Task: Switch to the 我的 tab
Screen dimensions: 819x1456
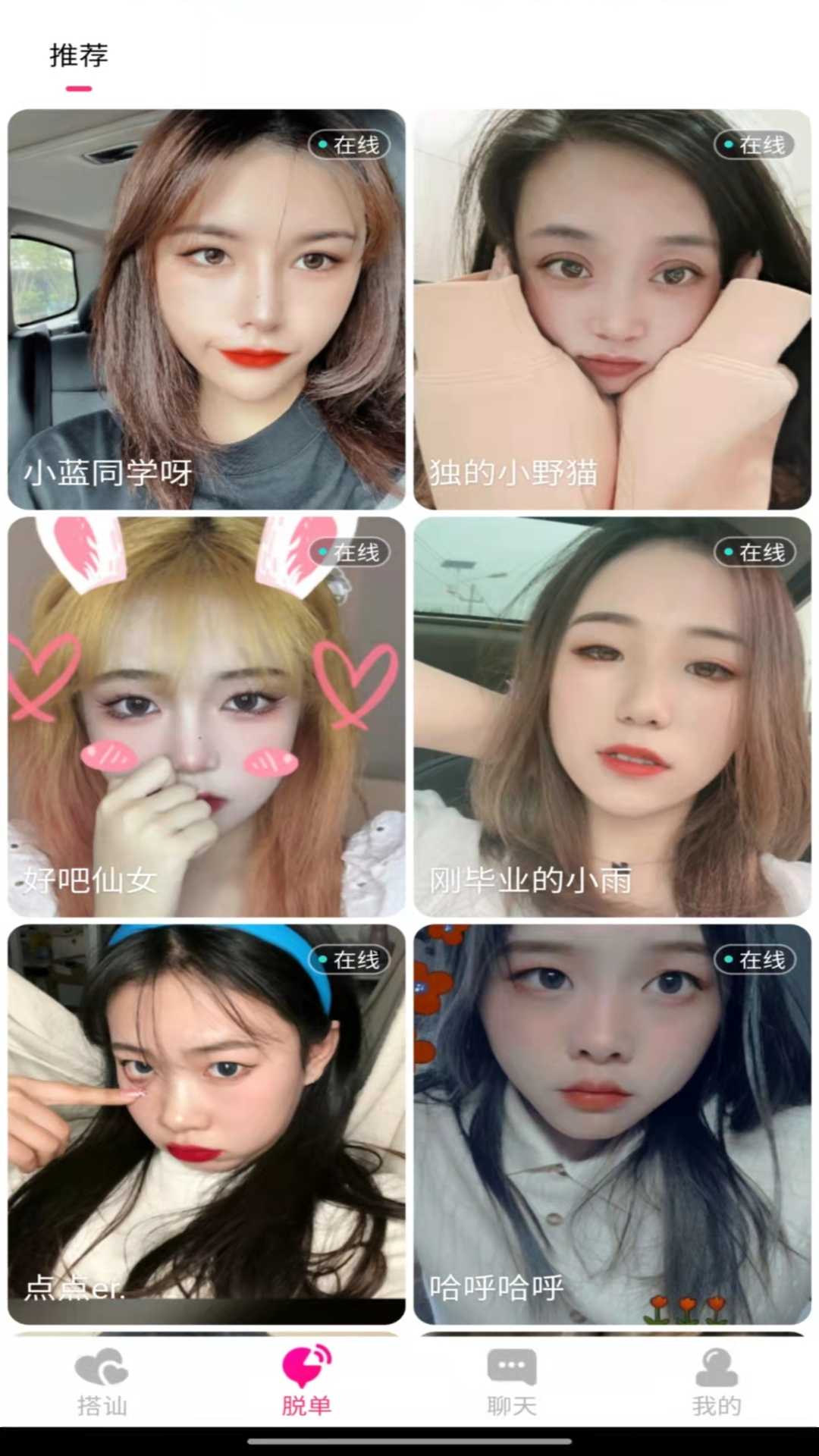Action: tap(716, 1382)
